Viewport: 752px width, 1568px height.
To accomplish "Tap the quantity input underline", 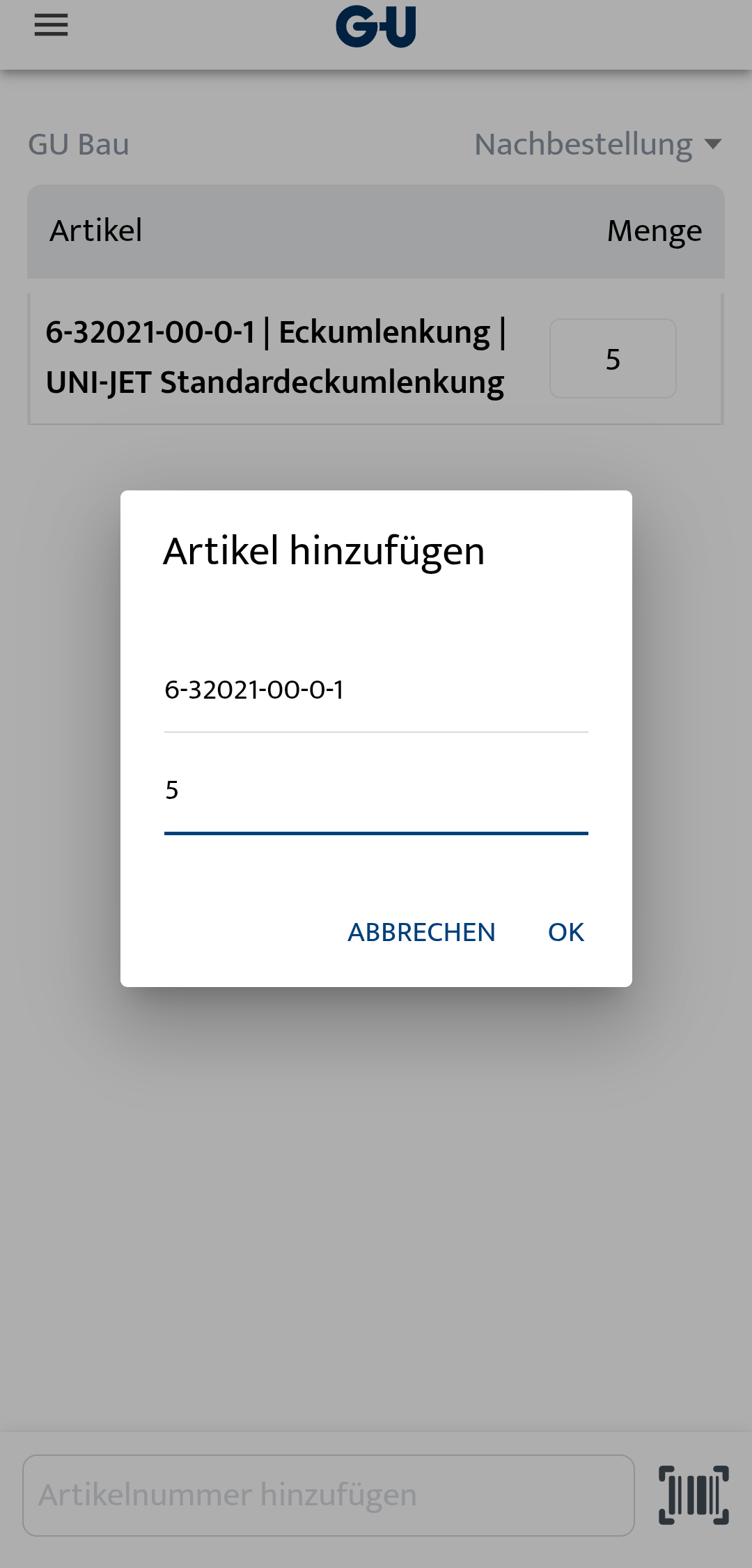I will coord(376,833).
